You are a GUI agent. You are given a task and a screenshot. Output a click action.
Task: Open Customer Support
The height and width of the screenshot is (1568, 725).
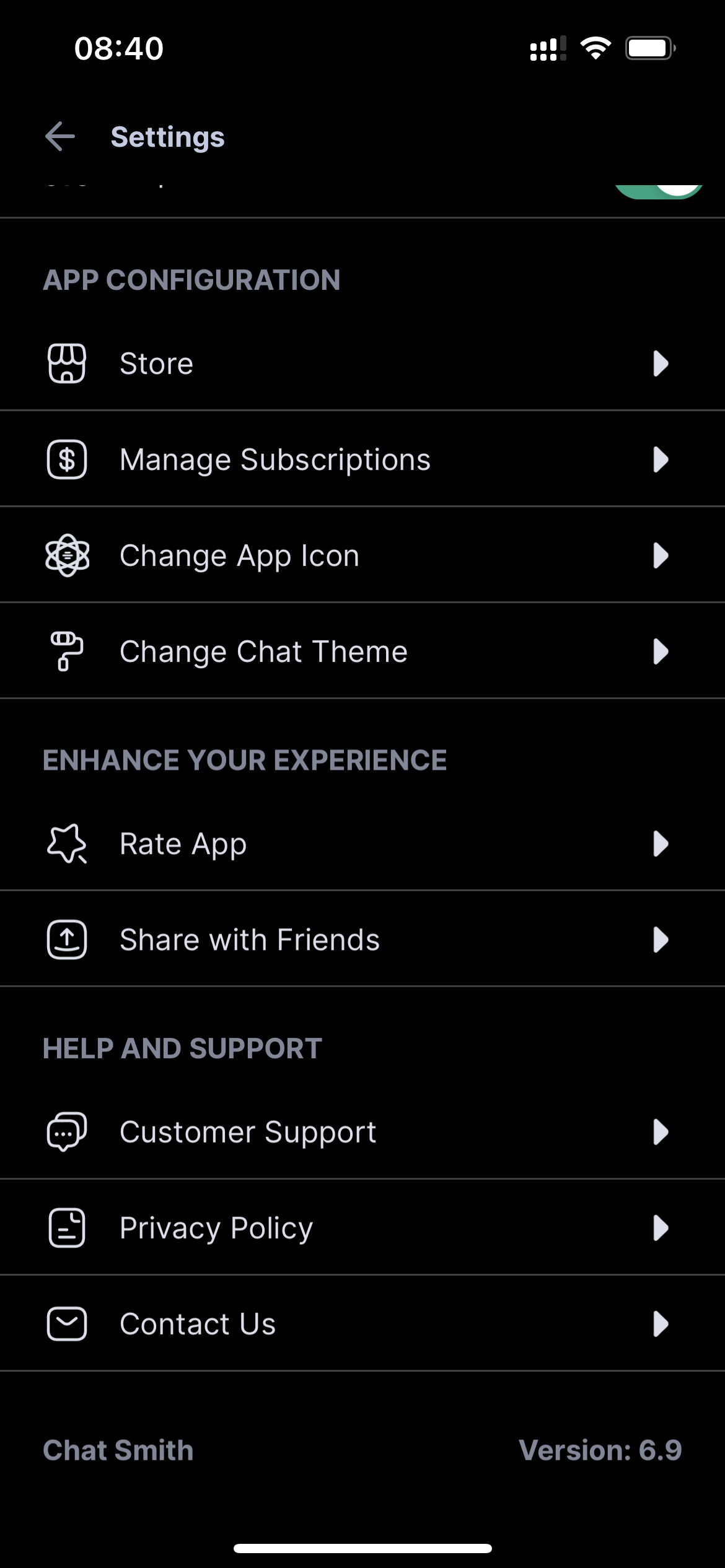coord(362,1132)
